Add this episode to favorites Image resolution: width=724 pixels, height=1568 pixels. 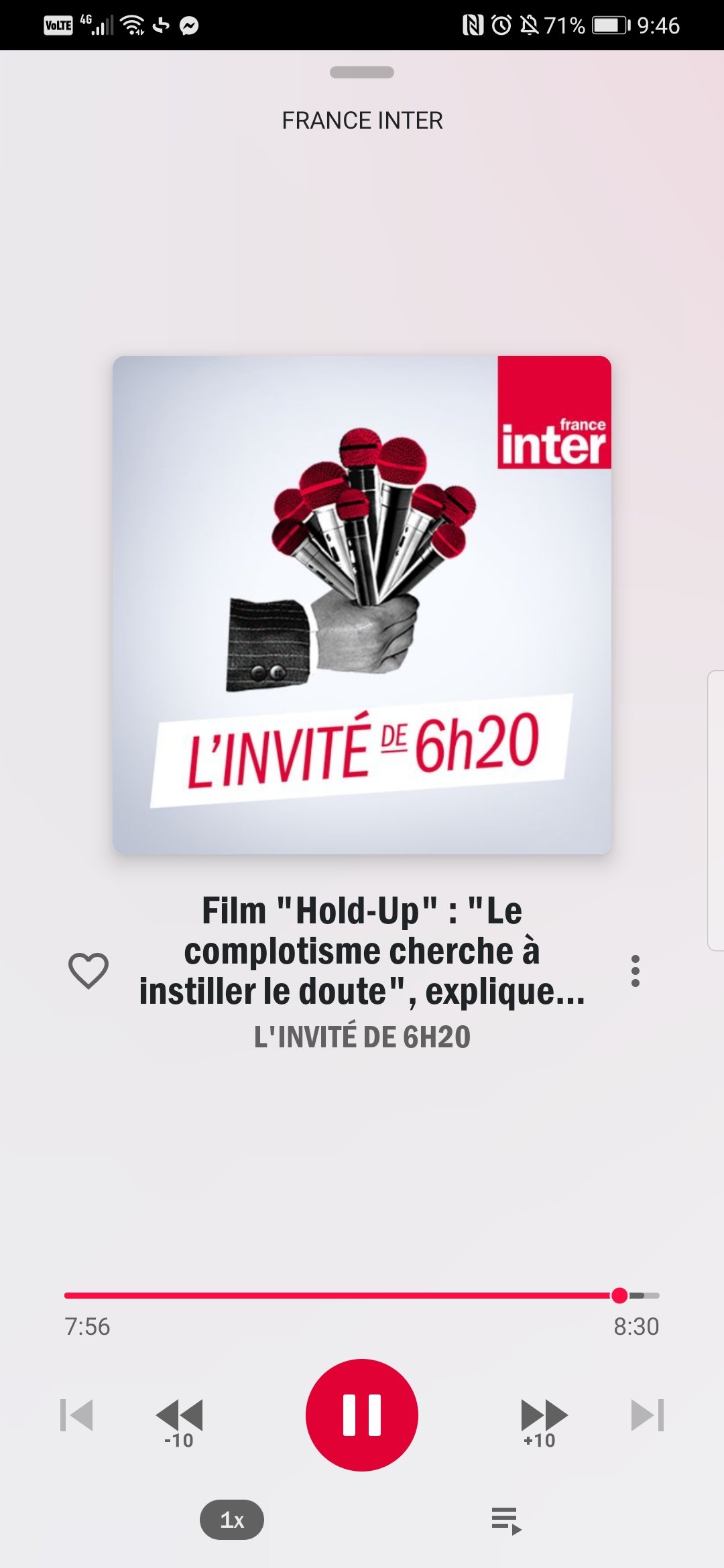(88, 970)
